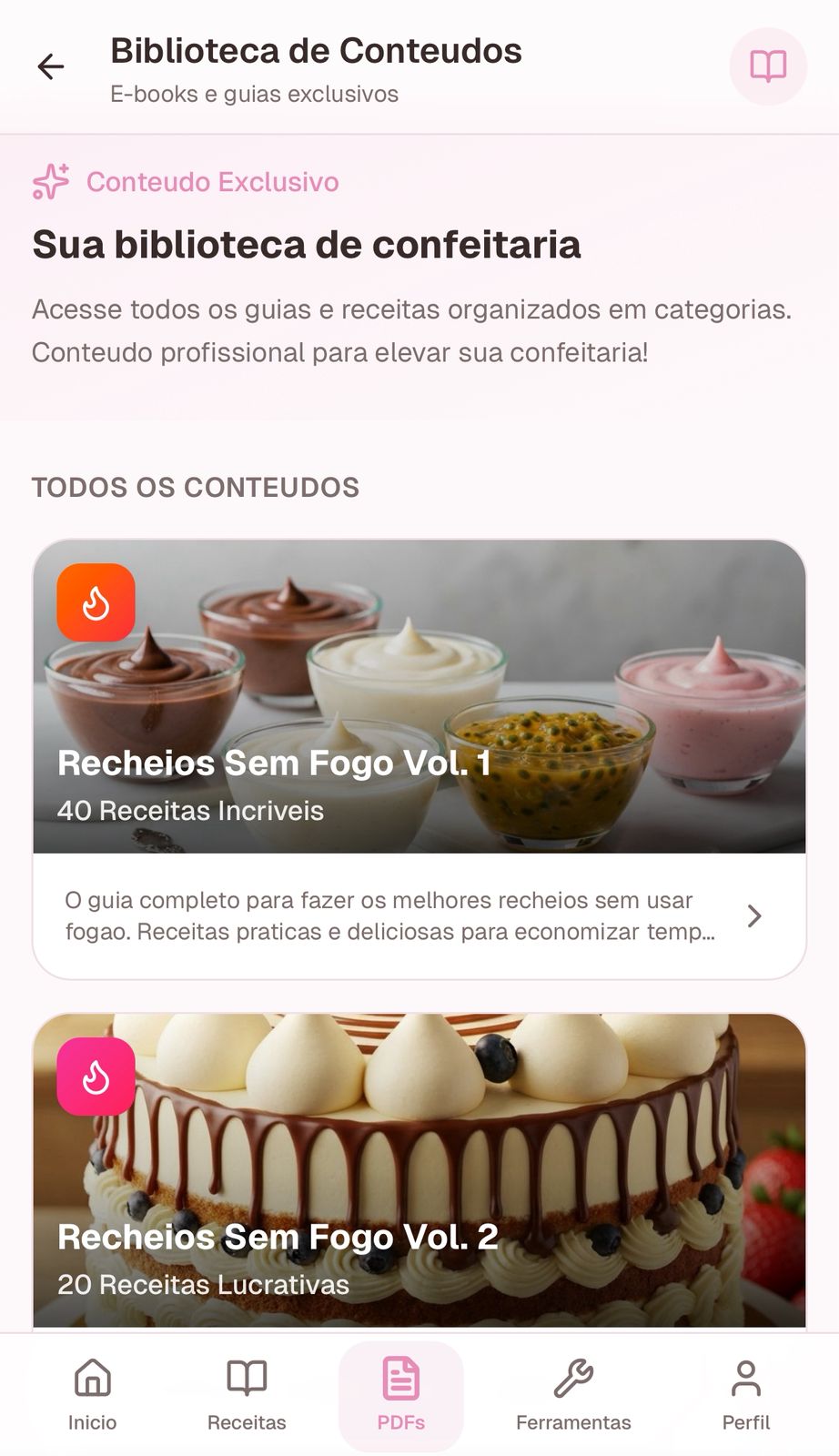839x1456 pixels.
Task: Expand Recheios Sem Fogo Vol. 1 with the chevron
Action: [753, 916]
